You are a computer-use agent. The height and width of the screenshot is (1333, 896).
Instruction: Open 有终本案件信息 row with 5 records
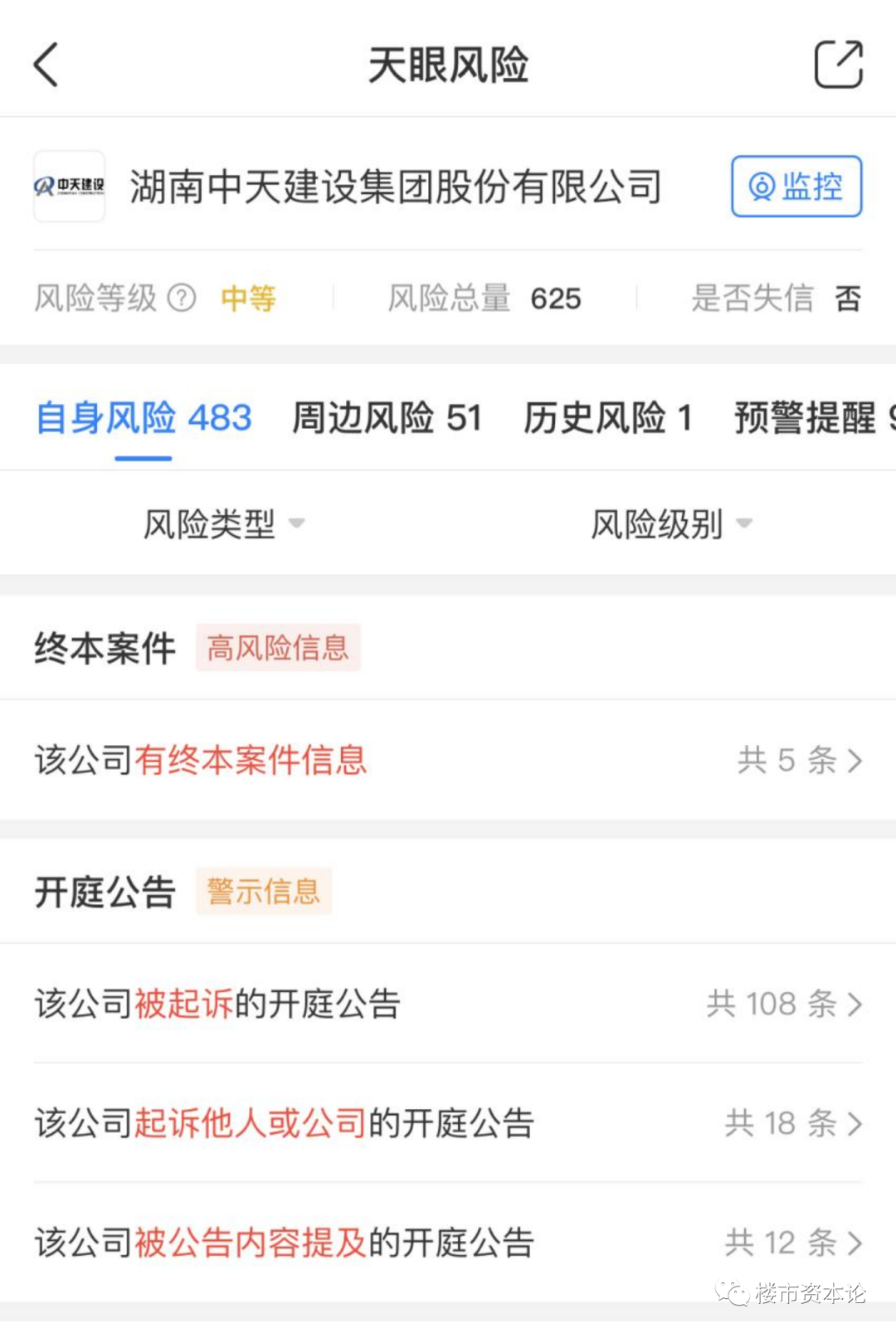[448, 760]
